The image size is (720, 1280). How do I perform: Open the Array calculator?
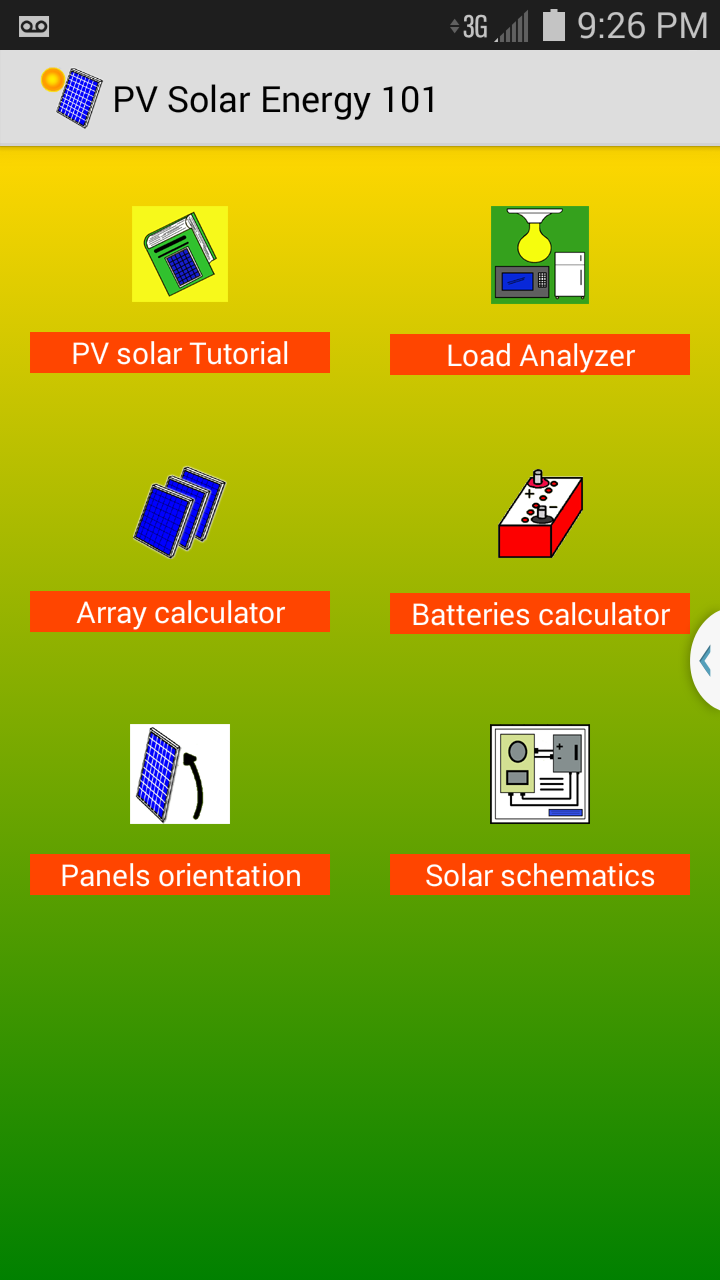[x=180, y=612]
